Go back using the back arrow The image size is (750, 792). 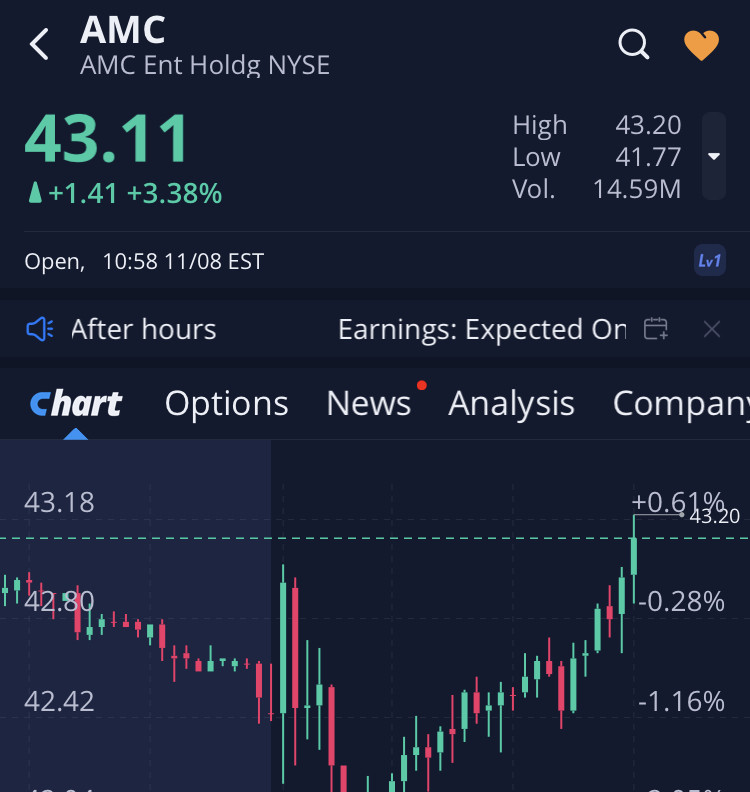click(40, 45)
